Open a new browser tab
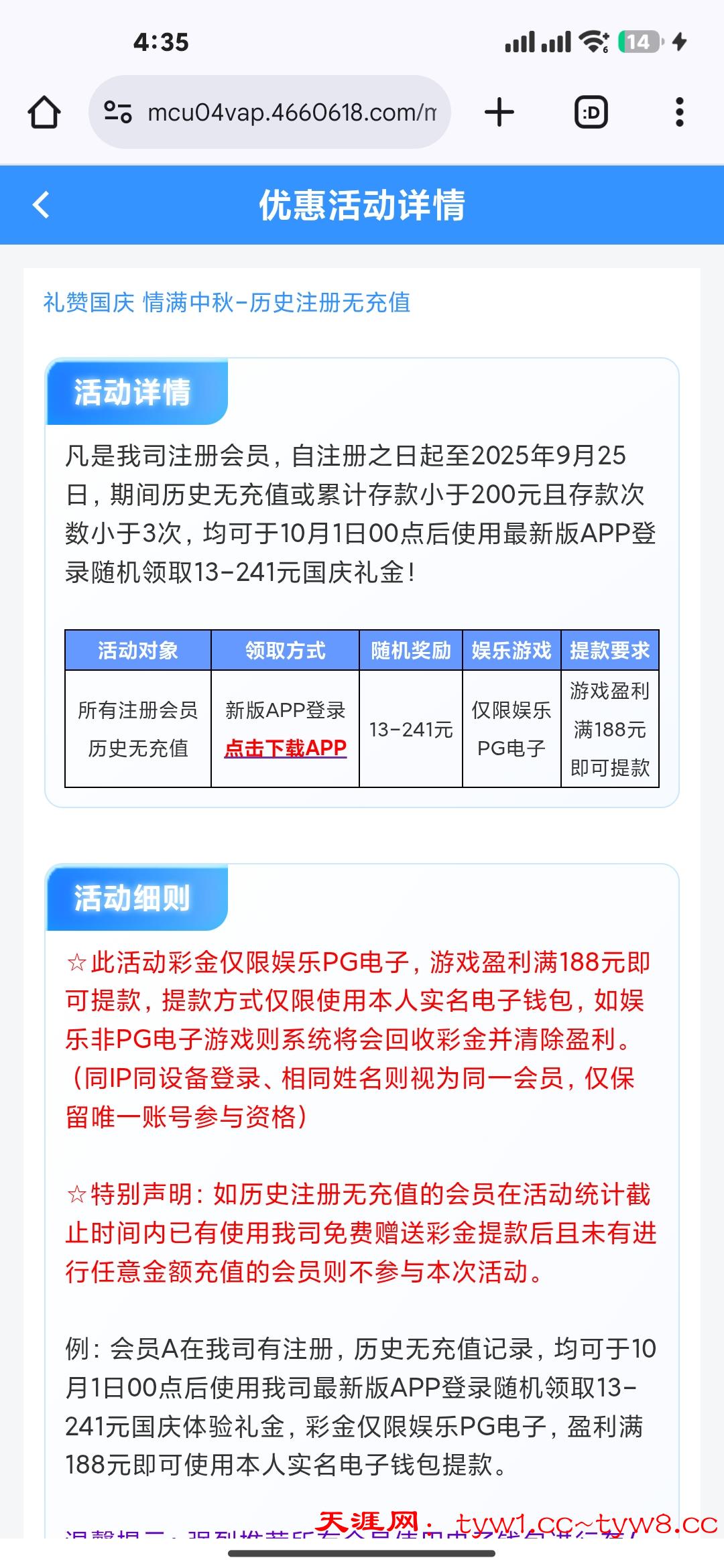The height and width of the screenshot is (1568, 724). click(x=499, y=112)
